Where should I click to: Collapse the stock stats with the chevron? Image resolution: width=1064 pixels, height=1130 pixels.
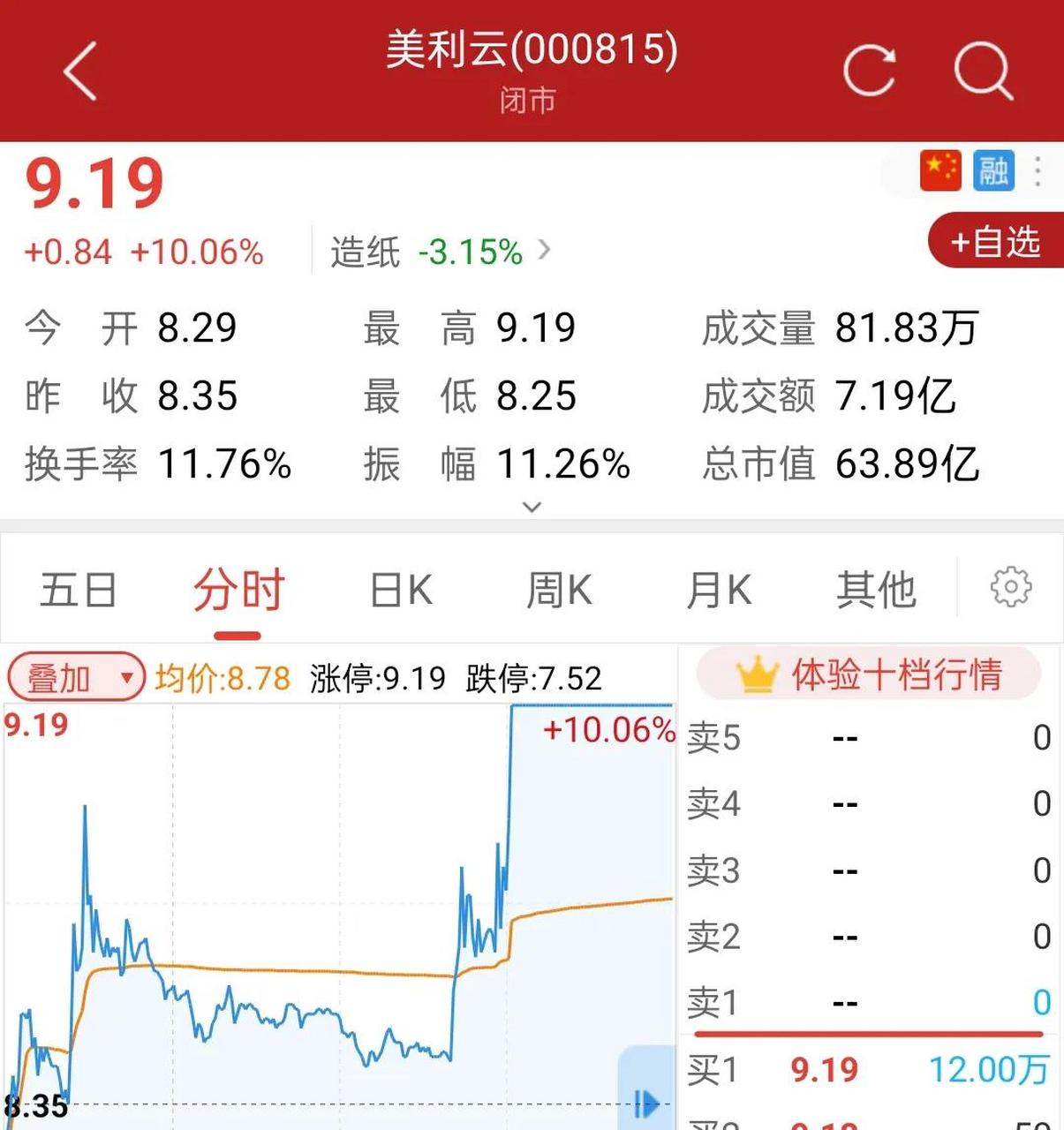[x=531, y=507]
